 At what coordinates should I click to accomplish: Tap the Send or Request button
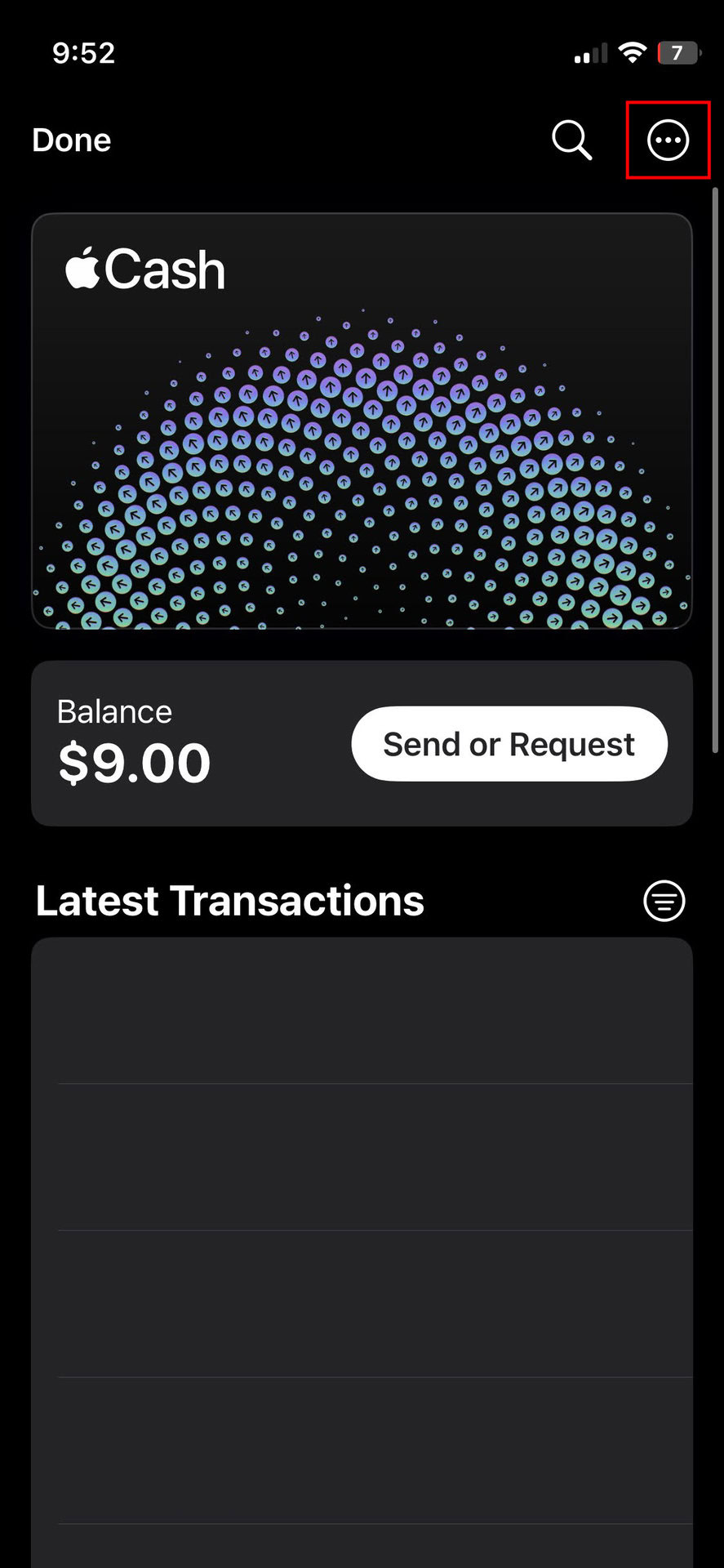509,744
